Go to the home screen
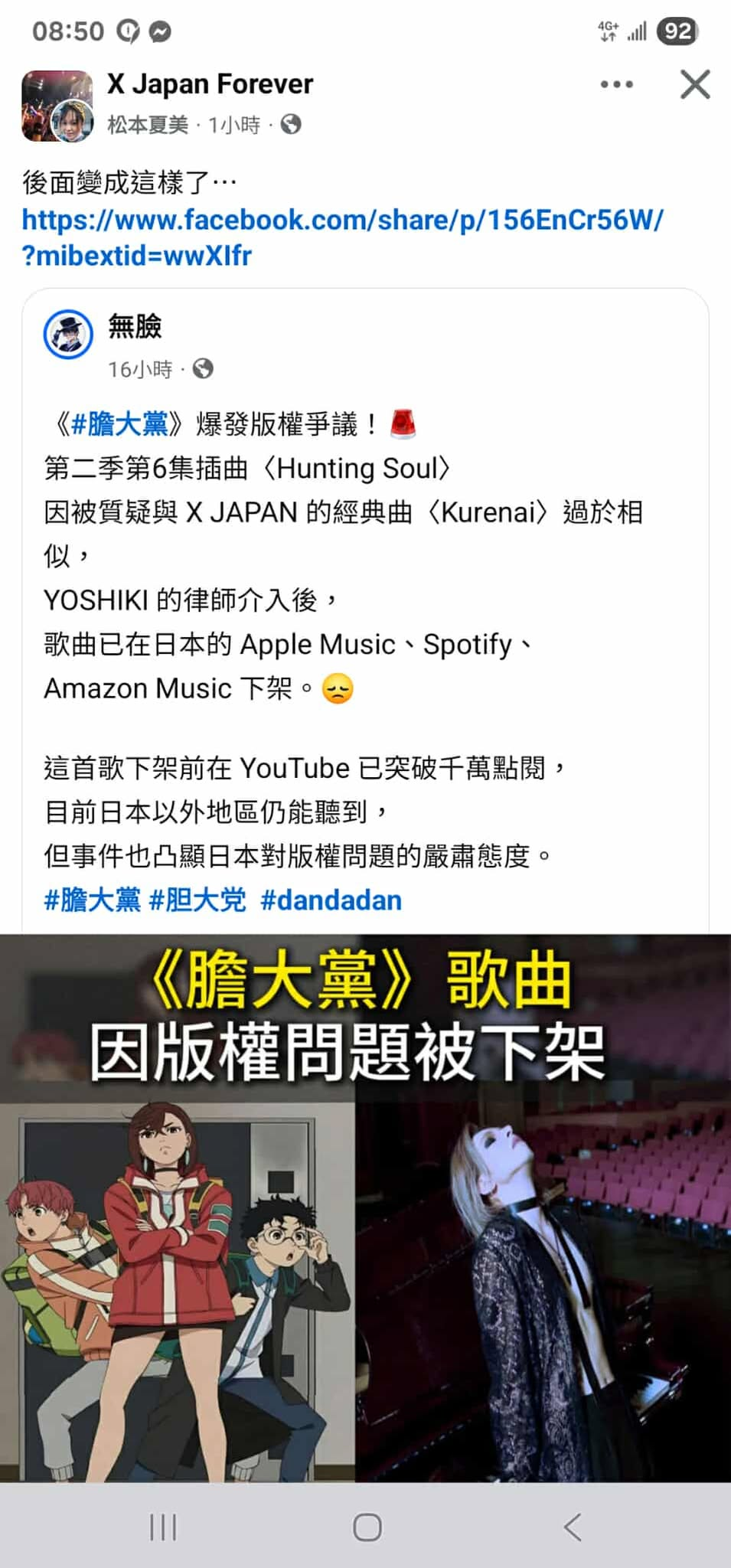 [x=367, y=1527]
